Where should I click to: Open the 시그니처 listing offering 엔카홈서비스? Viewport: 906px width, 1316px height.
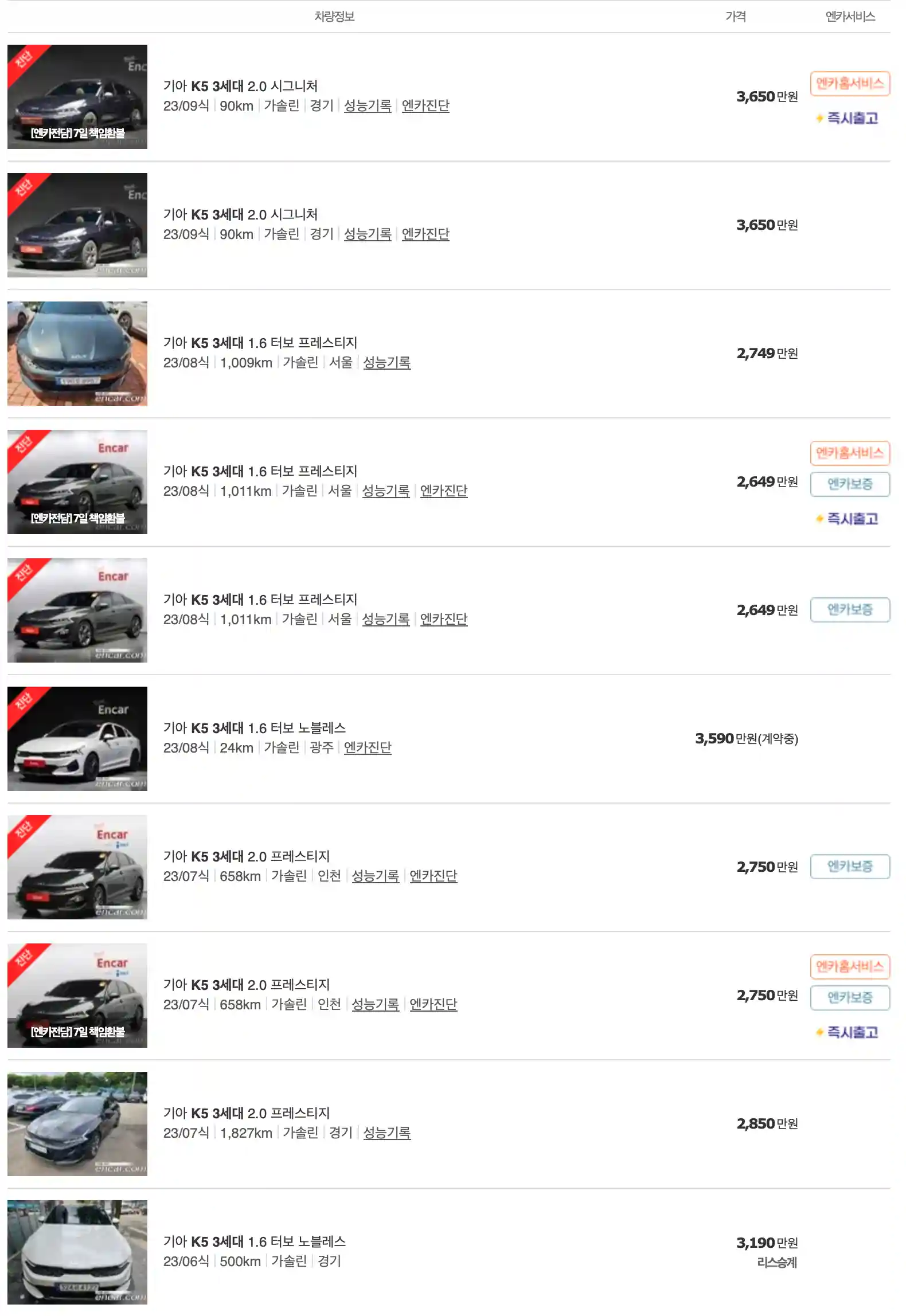pyautogui.click(x=240, y=86)
